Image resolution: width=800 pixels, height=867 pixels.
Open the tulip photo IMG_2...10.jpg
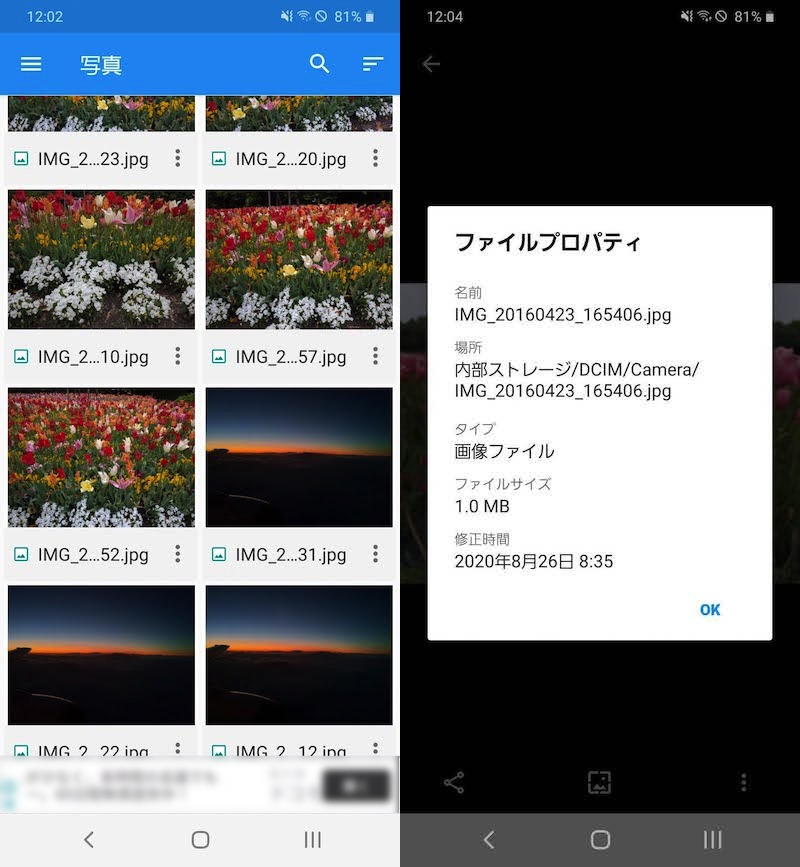[x=101, y=260]
